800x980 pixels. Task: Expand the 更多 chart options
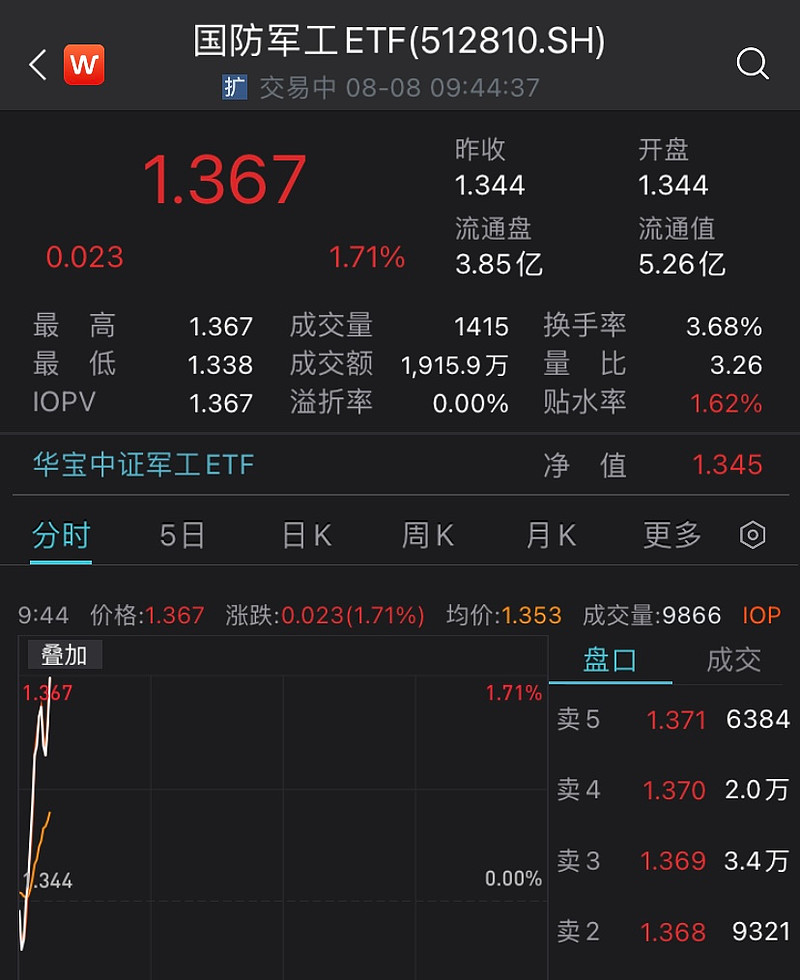pos(671,536)
